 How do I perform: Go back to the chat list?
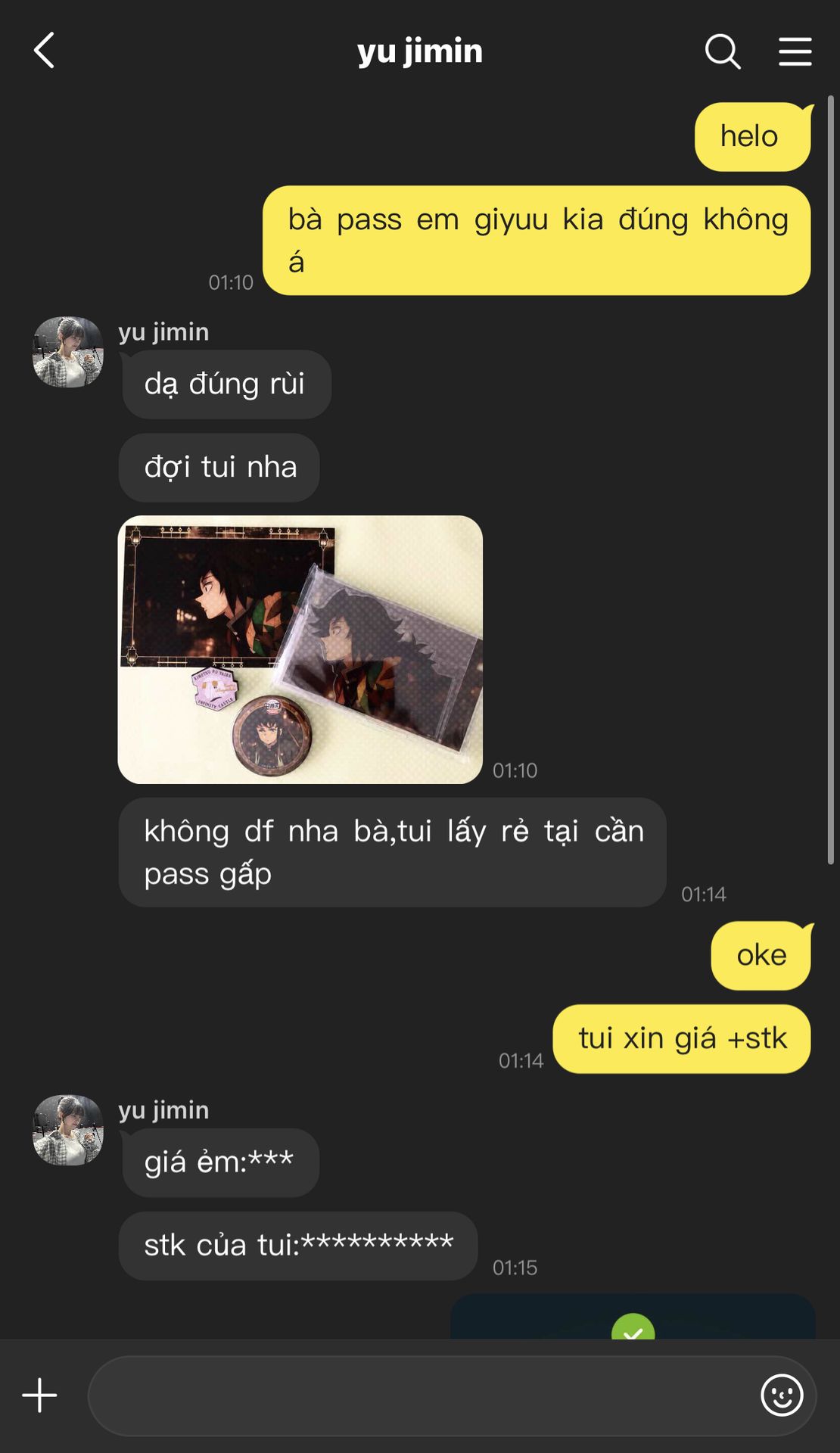[x=45, y=51]
